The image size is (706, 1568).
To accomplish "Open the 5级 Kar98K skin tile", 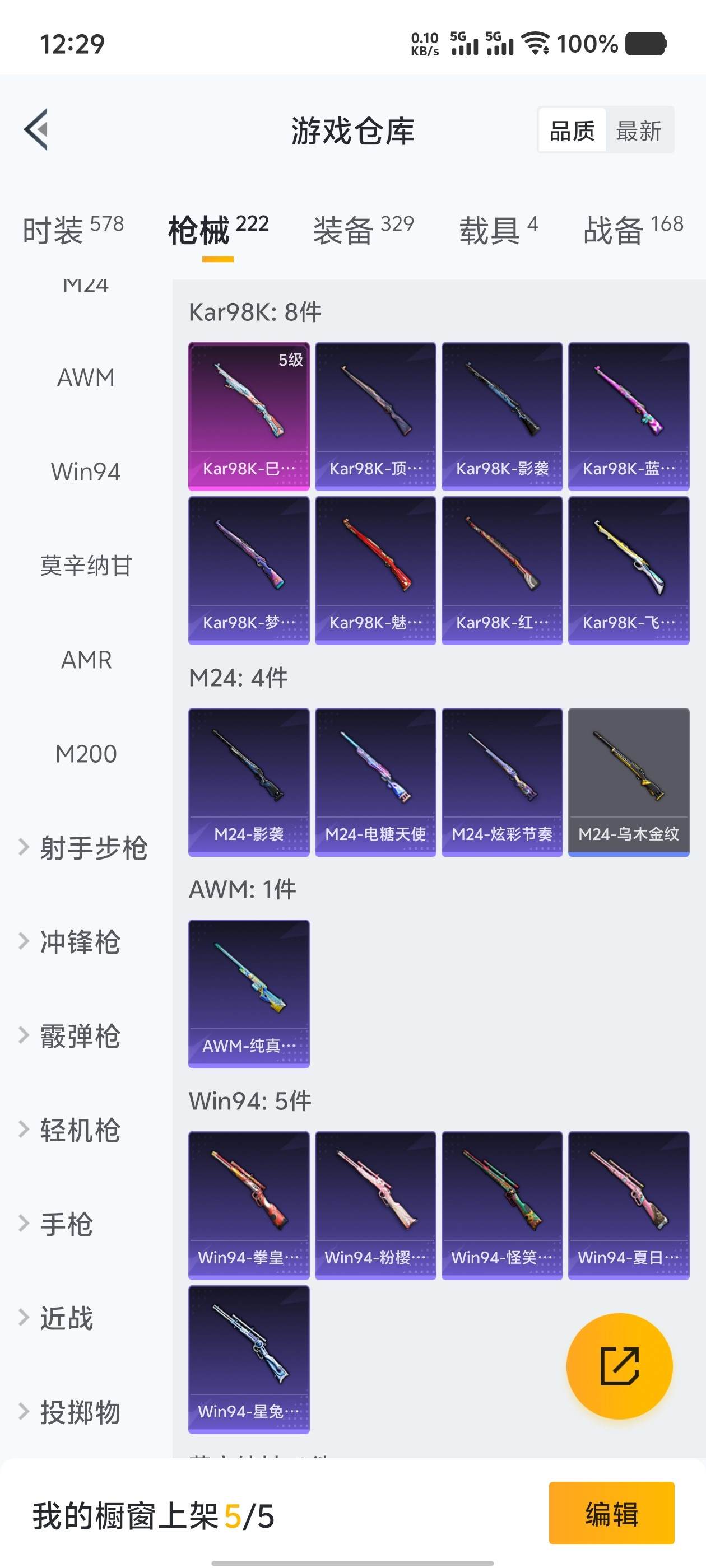I will (249, 416).
